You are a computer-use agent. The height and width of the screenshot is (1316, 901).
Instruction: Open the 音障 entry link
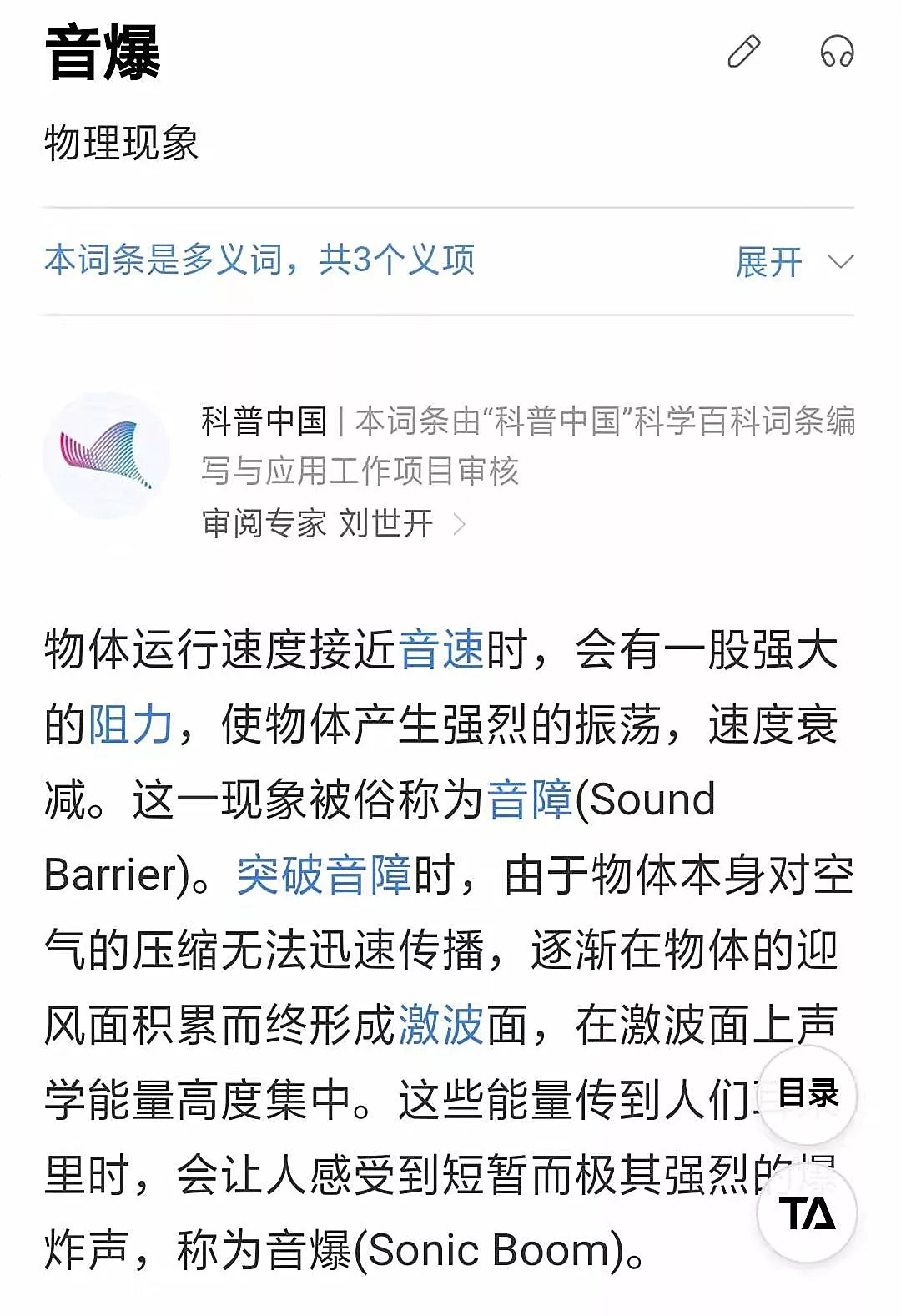tap(530, 799)
